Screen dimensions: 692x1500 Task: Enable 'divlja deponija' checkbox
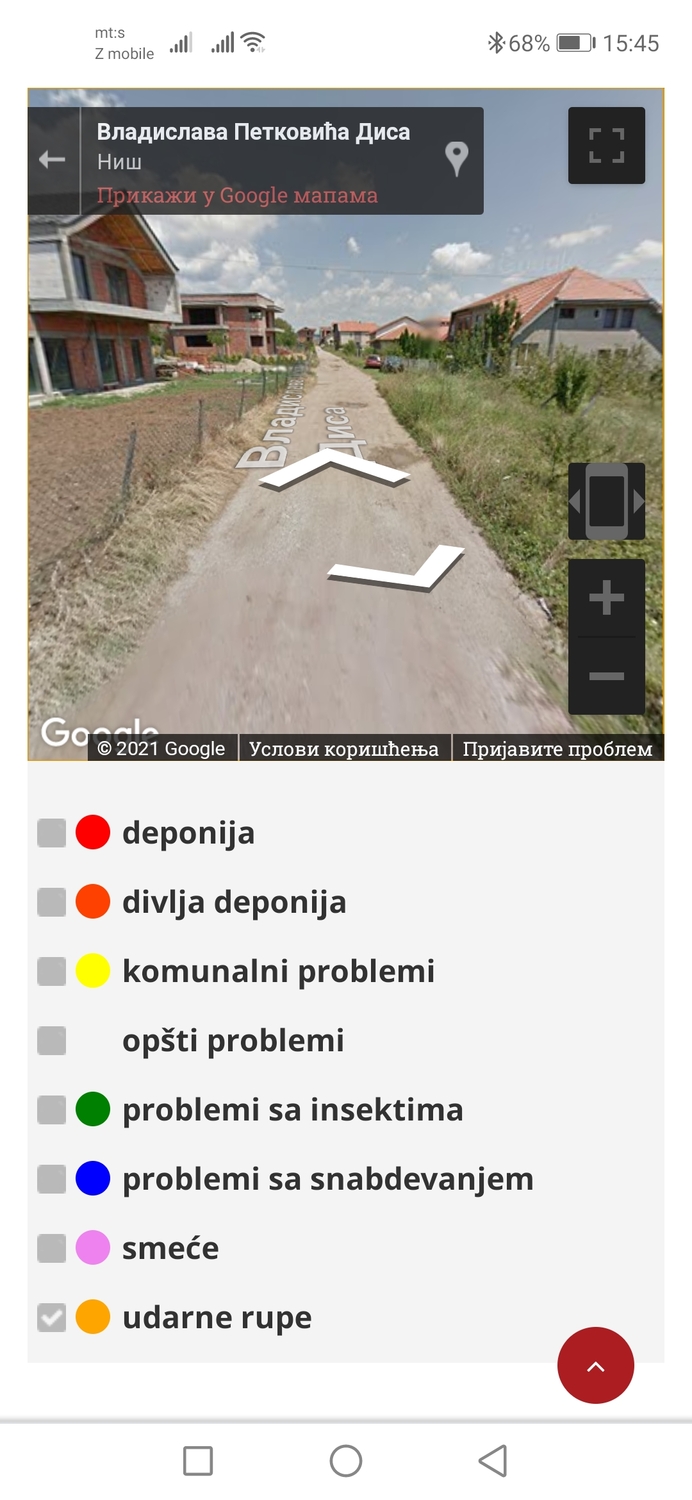(52, 902)
